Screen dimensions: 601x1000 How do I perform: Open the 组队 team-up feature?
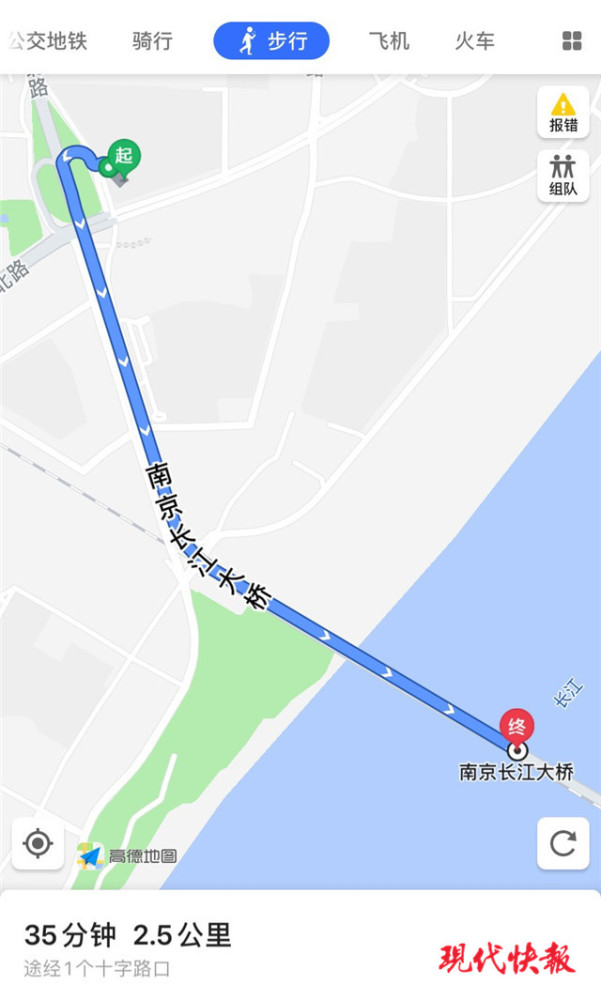click(563, 176)
